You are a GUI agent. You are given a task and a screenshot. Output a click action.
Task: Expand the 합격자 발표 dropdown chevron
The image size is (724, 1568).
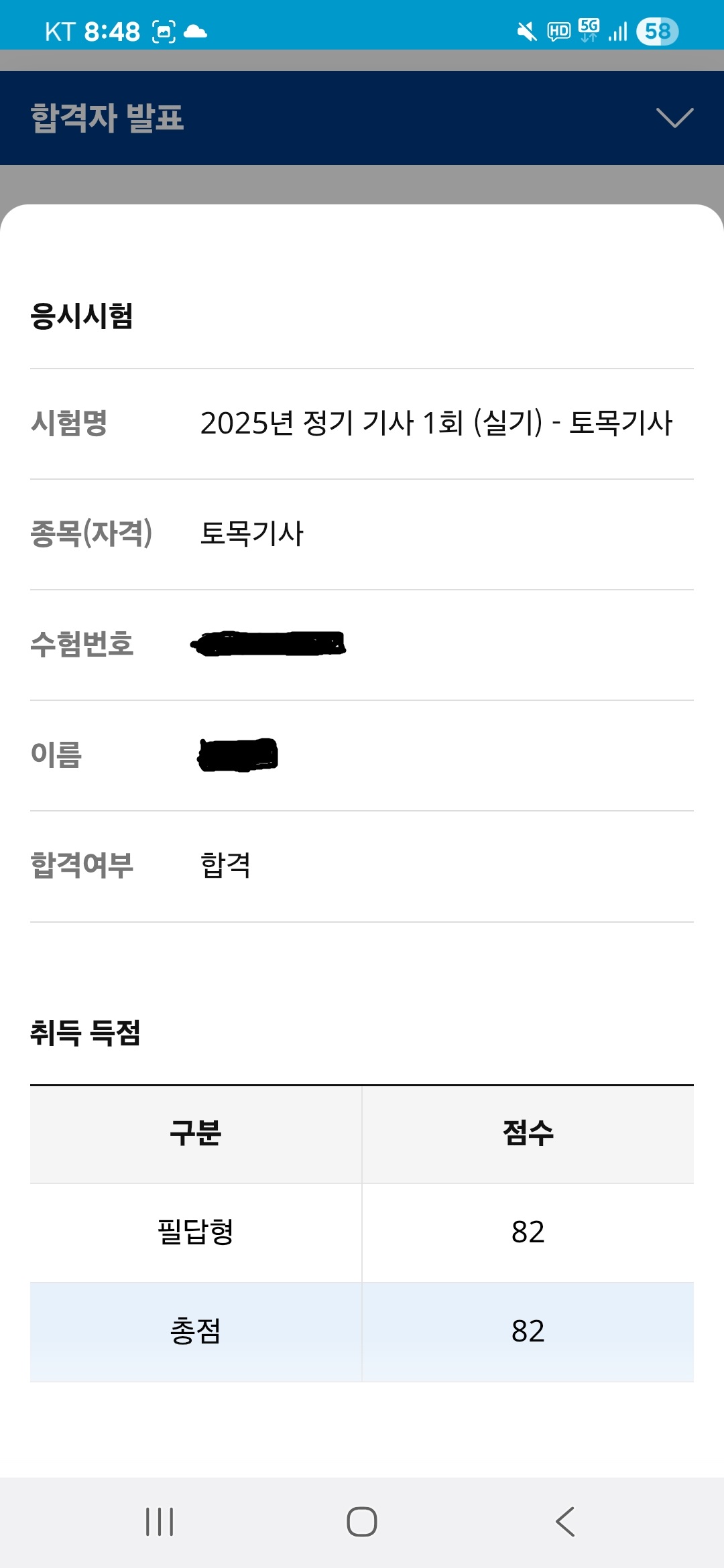[674, 118]
